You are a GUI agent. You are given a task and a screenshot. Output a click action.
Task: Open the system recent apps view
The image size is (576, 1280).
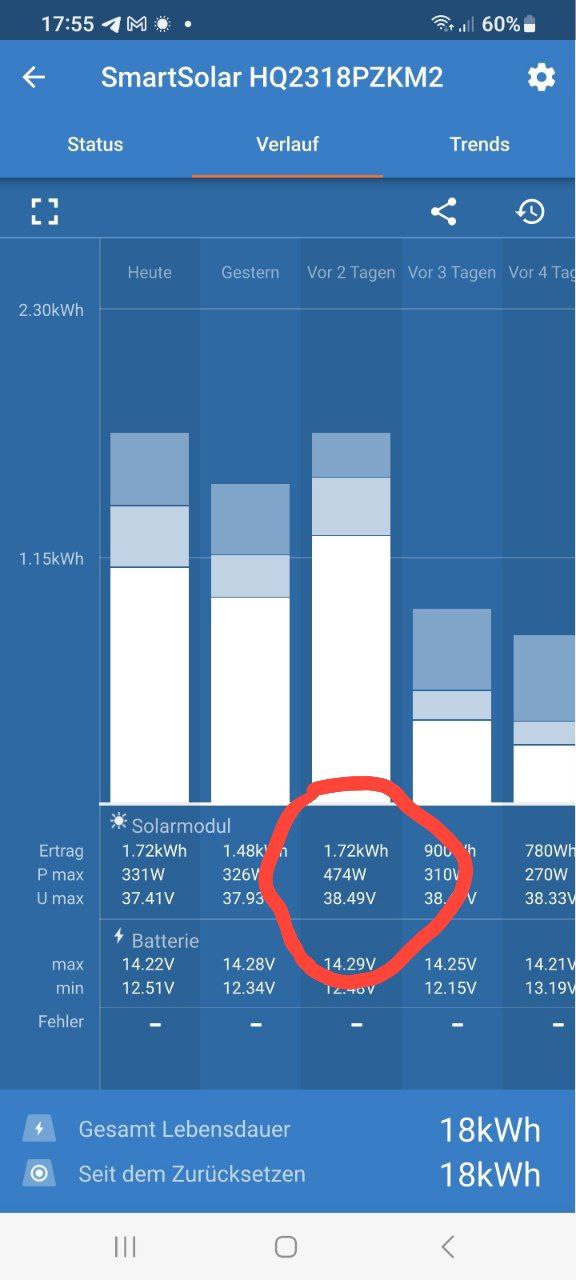[x=125, y=1246]
